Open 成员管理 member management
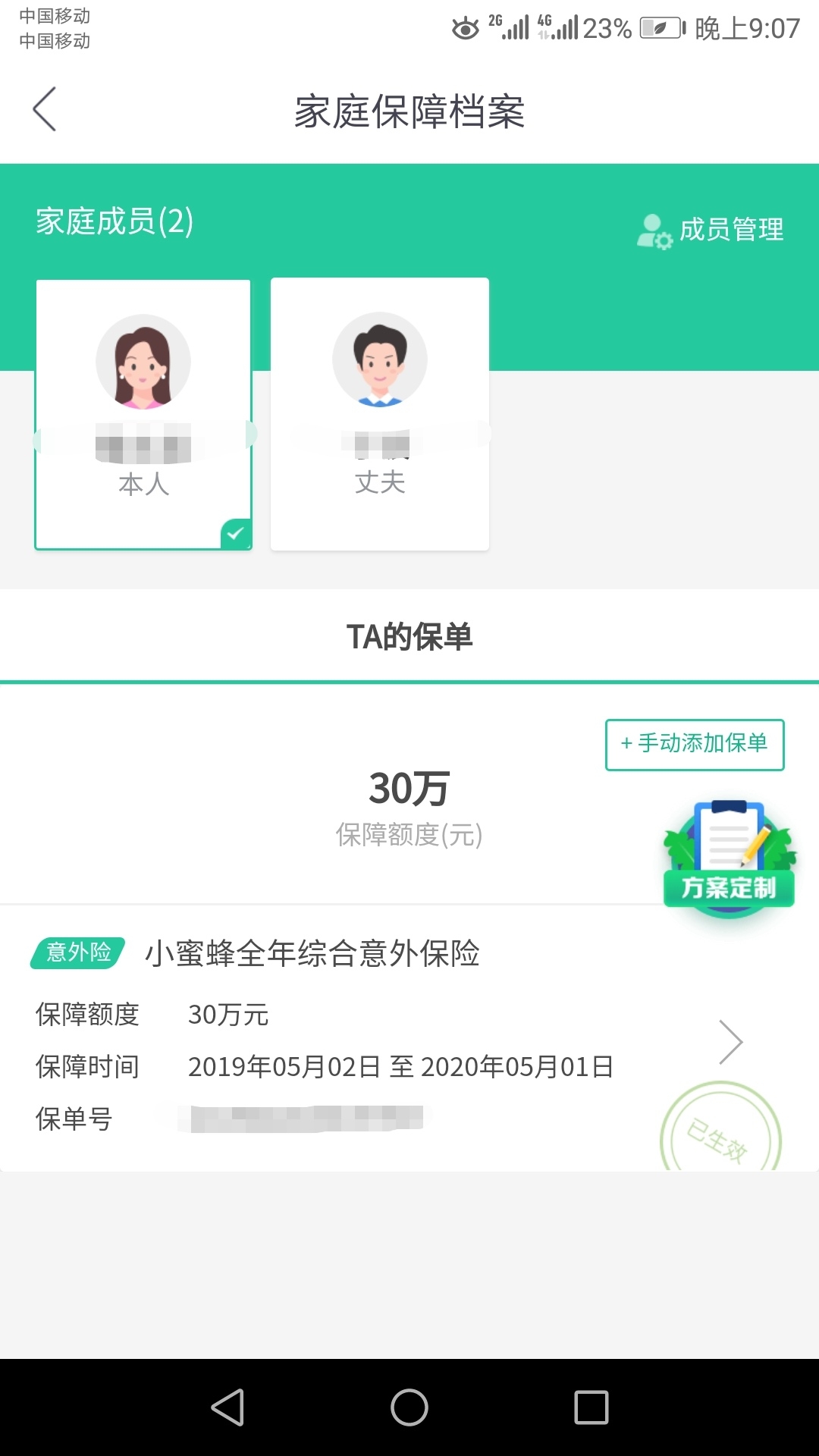 click(711, 230)
